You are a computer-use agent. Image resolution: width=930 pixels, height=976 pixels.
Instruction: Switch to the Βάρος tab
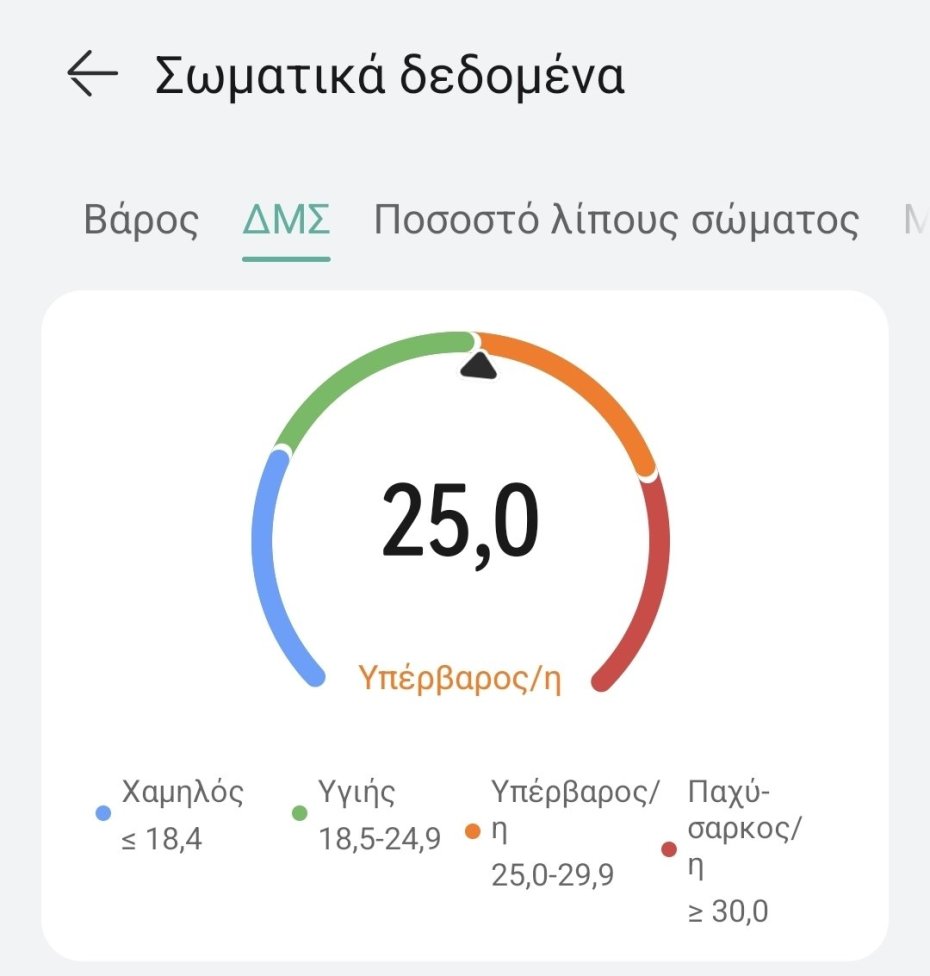pyautogui.click(x=141, y=220)
